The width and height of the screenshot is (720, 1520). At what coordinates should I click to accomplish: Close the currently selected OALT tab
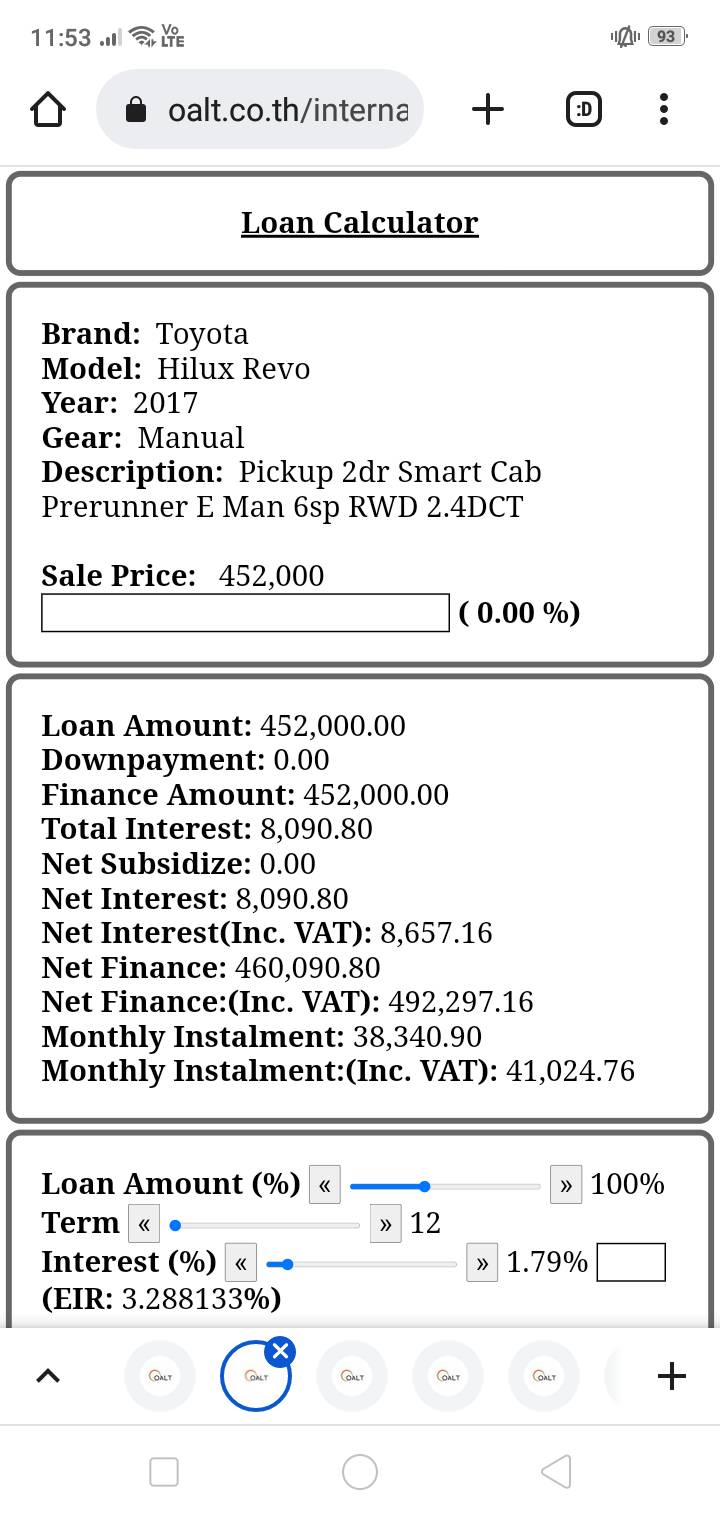point(281,1352)
